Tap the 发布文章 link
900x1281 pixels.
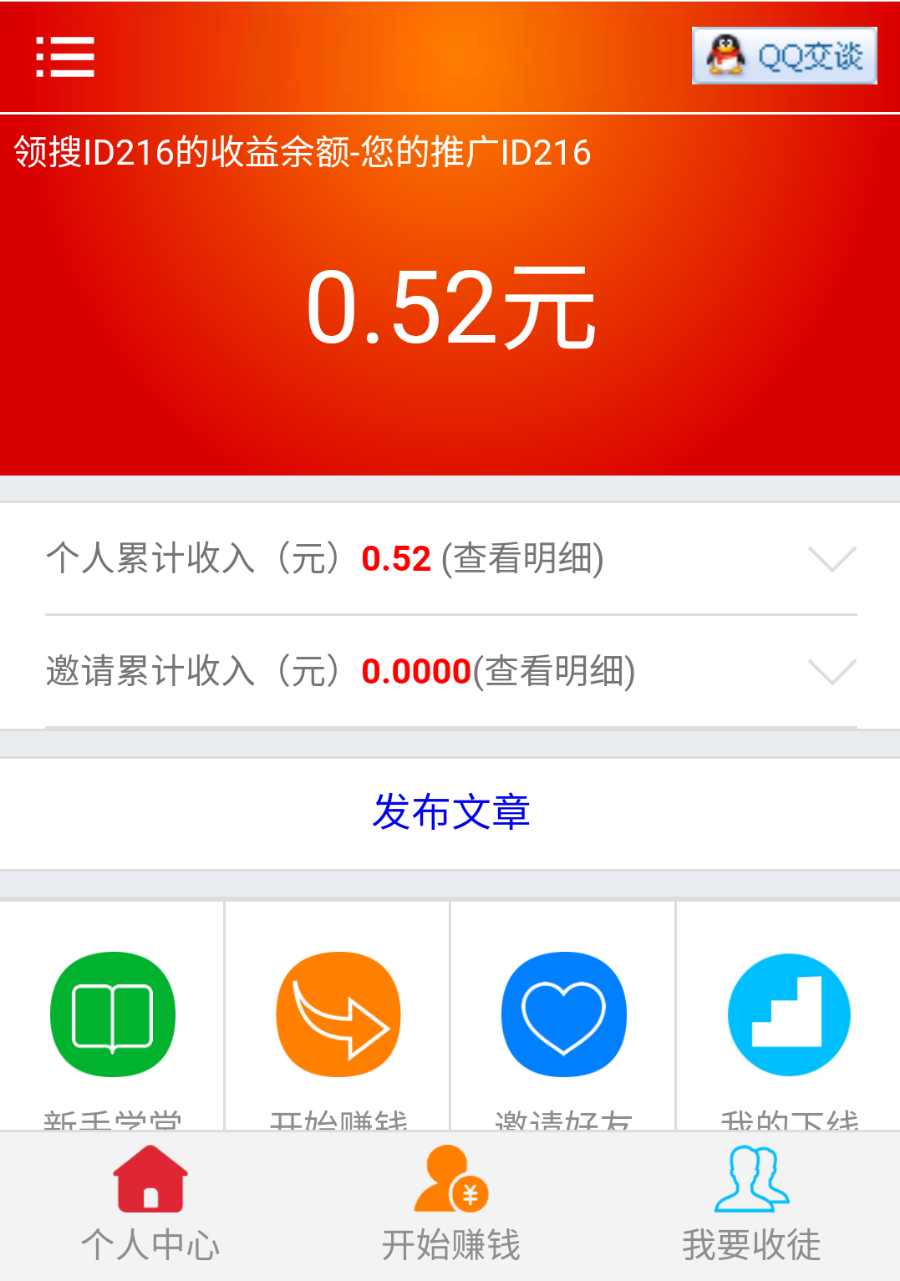[451, 812]
